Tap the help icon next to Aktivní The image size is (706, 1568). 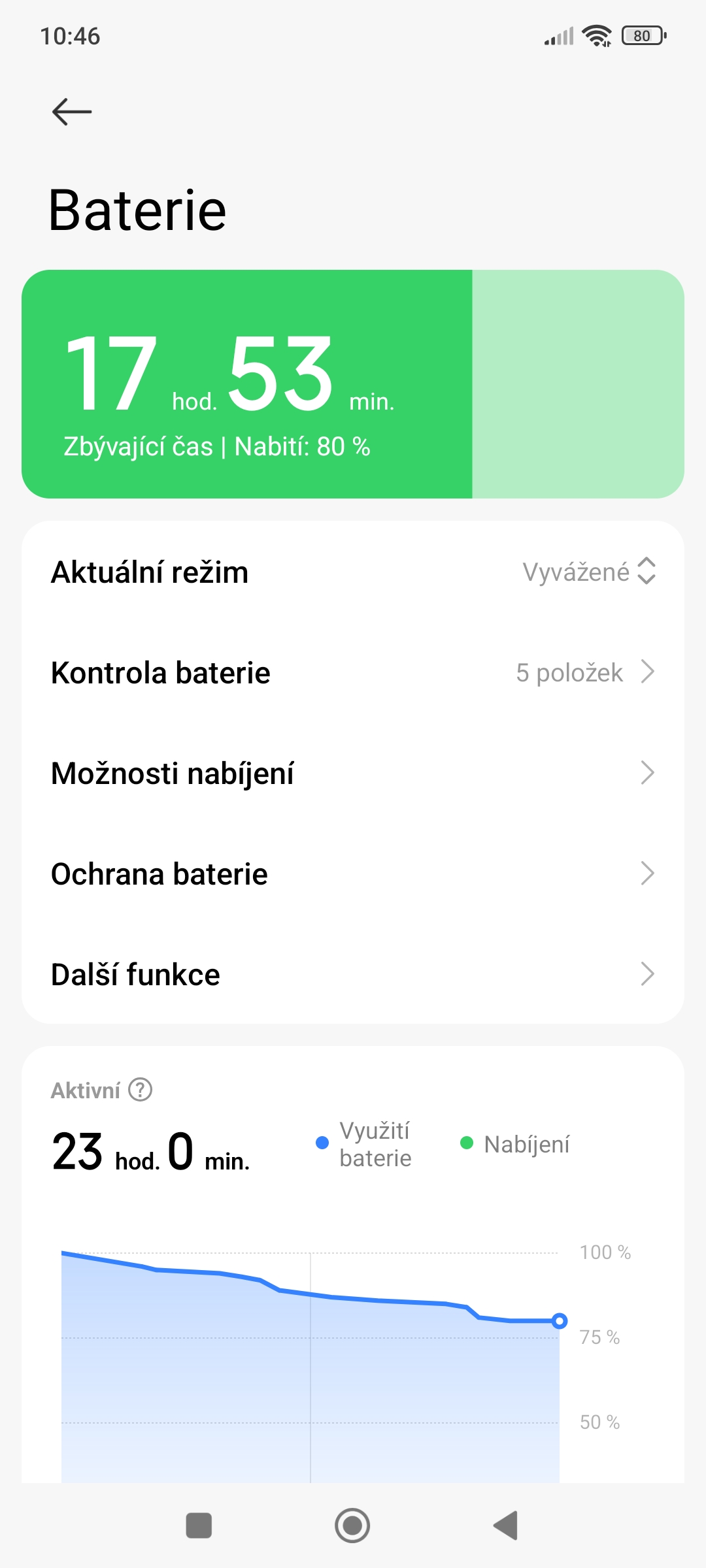140,1090
